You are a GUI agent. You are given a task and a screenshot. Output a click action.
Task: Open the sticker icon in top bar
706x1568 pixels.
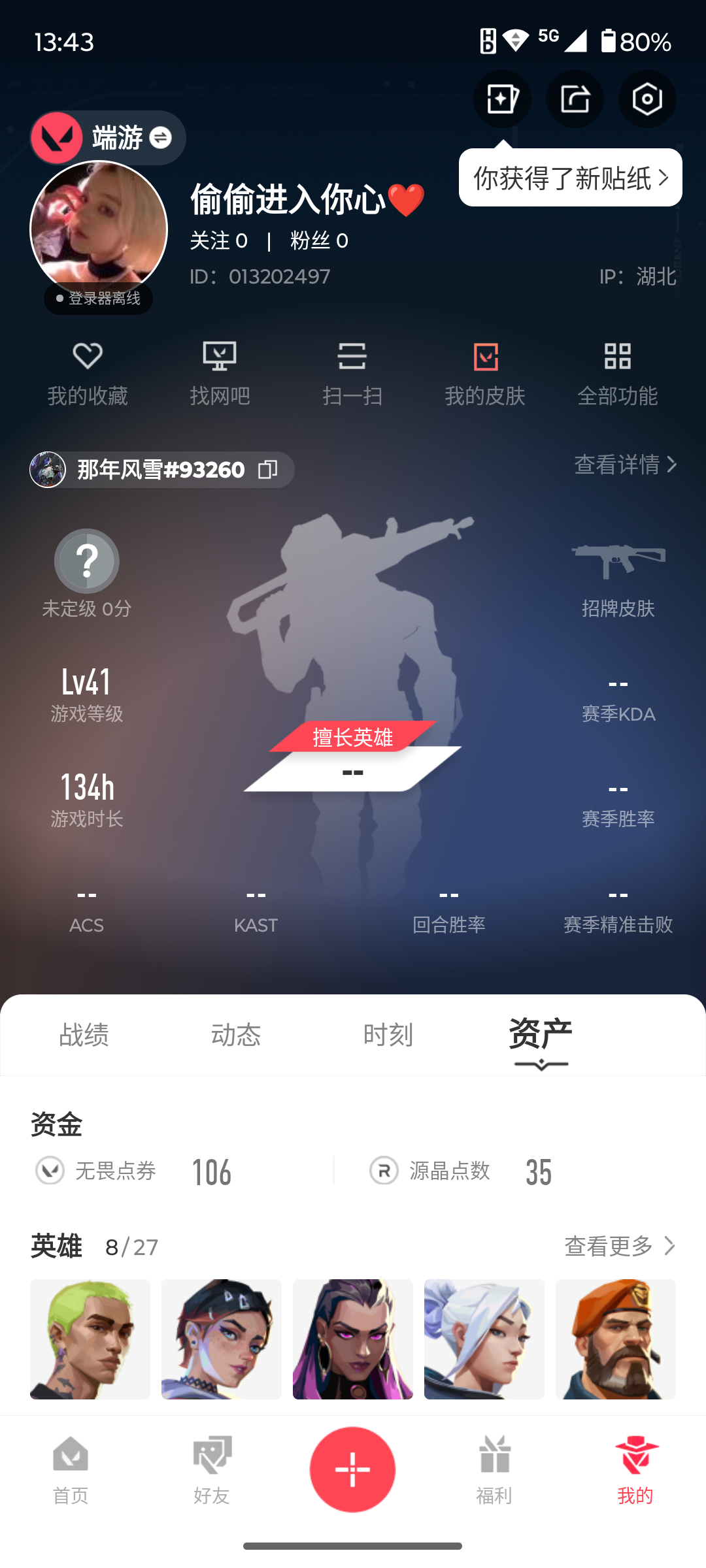pos(501,99)
